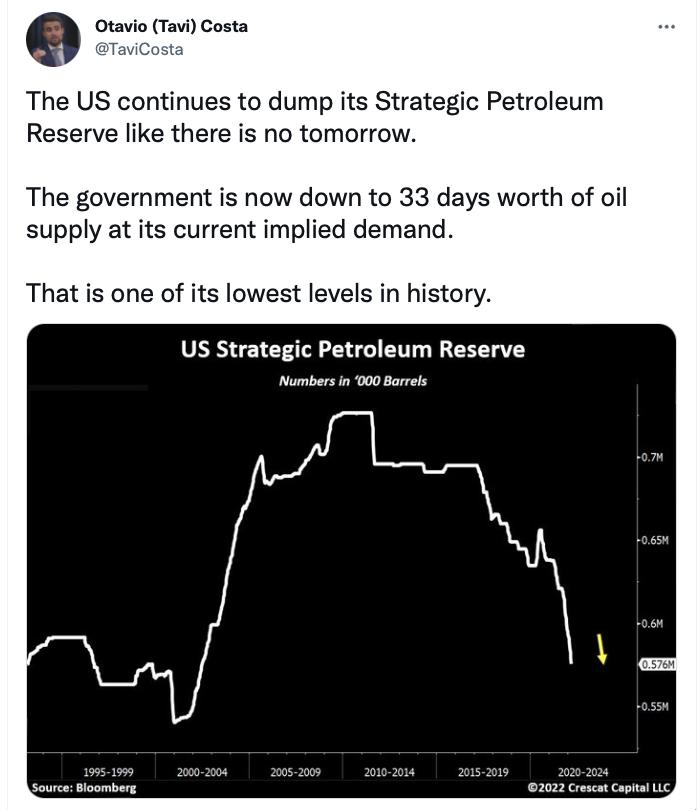Open Otavio Costa's profile picture
Viewport: 697px width, 810px height.
coord(53,40)
